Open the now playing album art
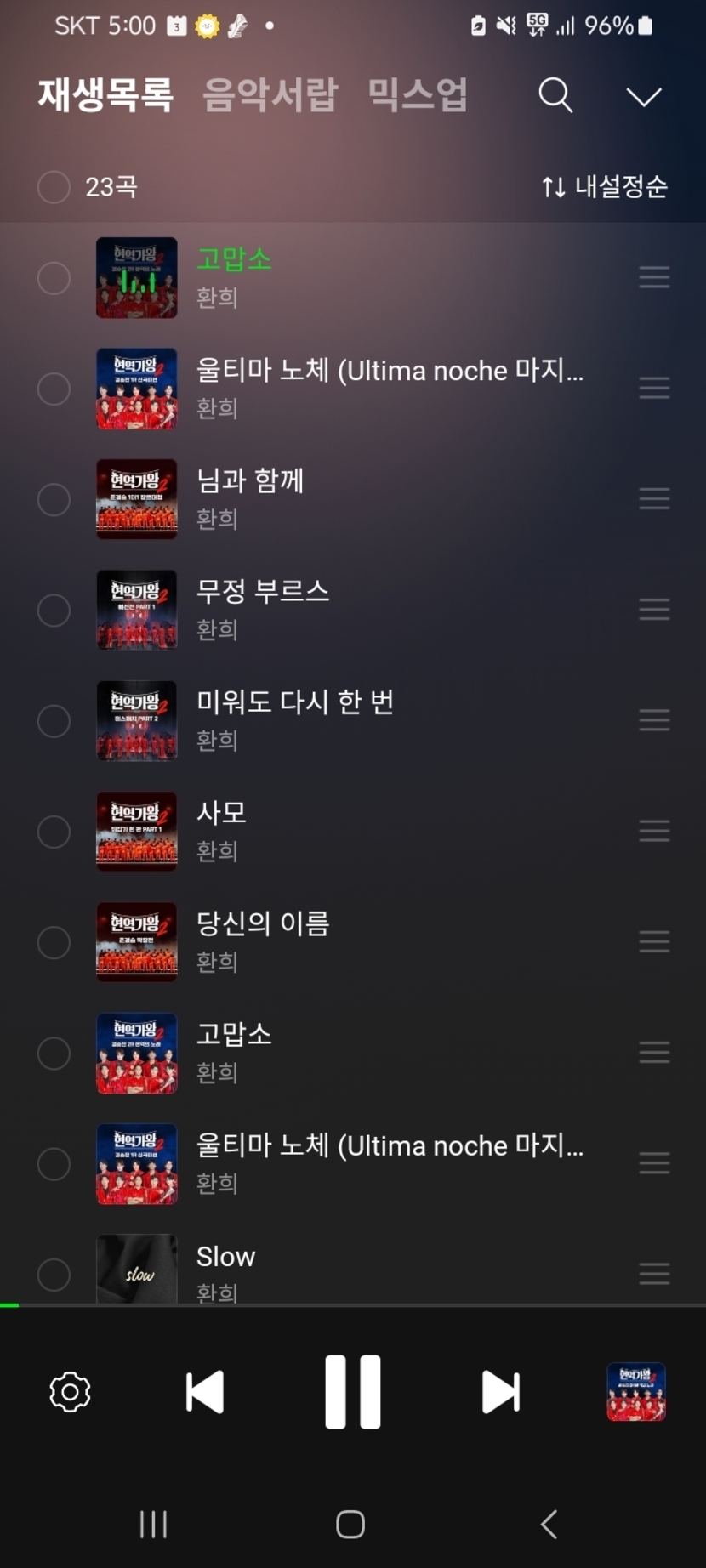706x1568 pixels. point(635,1392)
